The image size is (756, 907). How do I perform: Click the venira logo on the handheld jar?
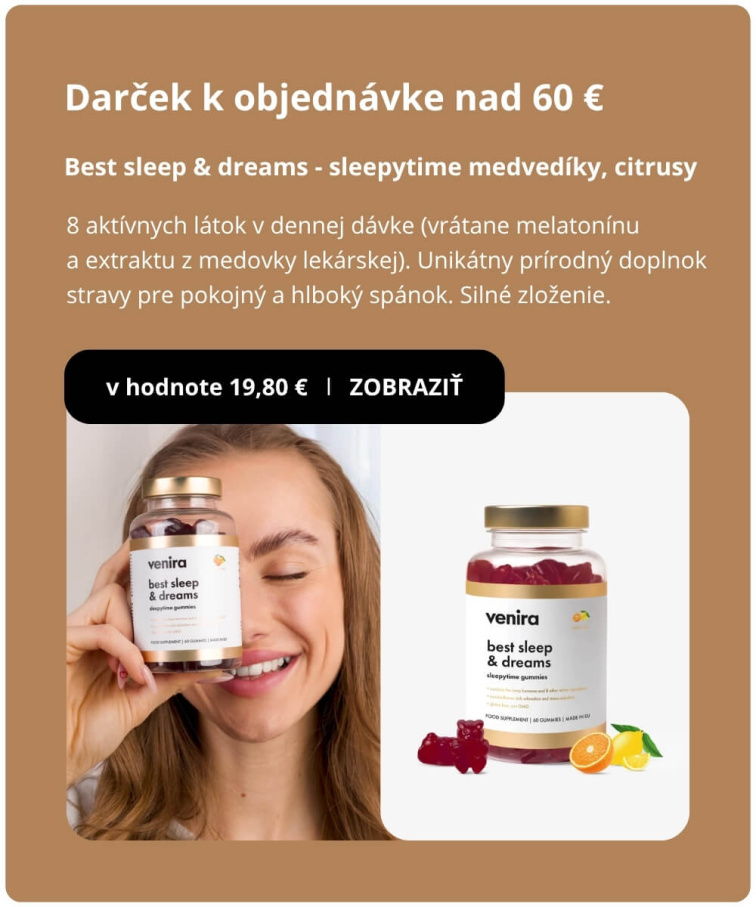(168, 564)
